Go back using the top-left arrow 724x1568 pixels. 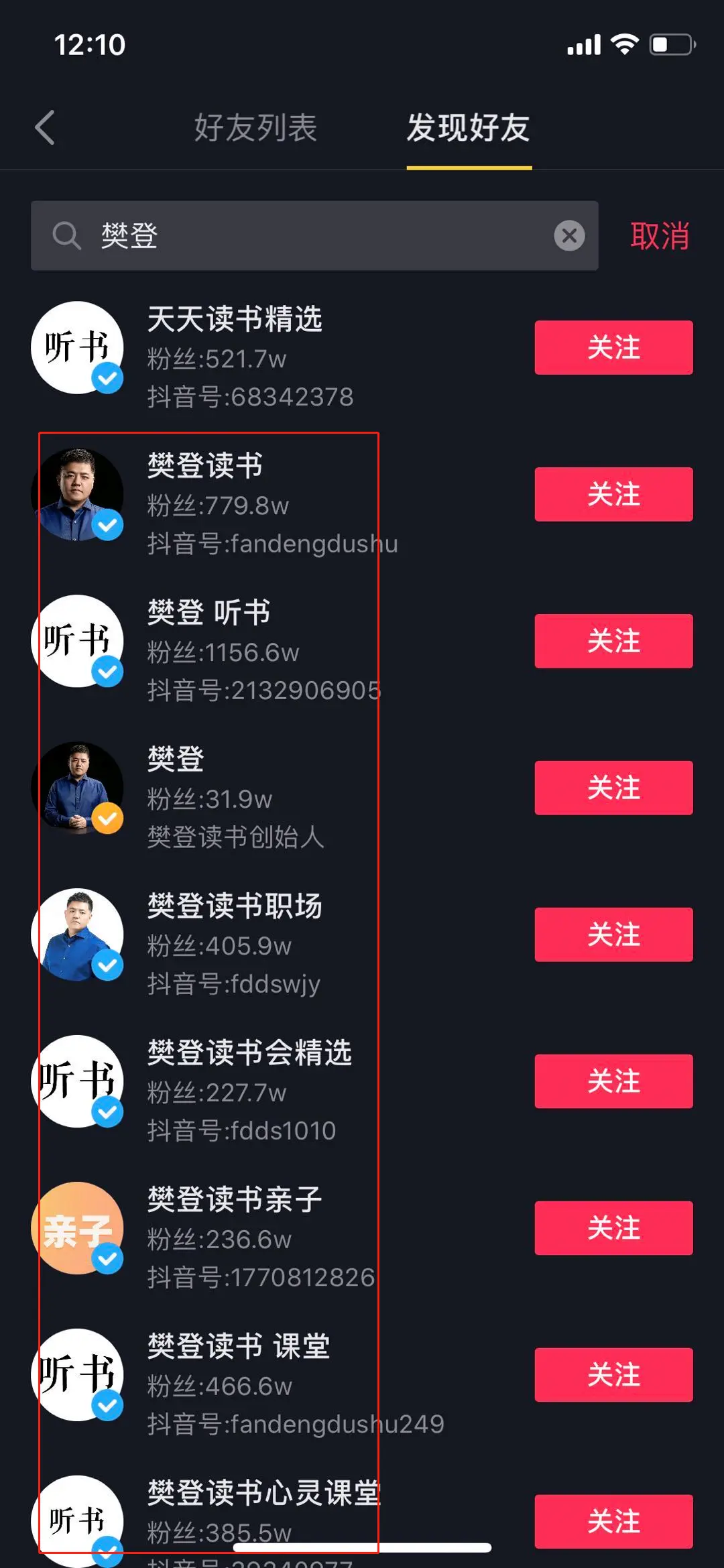point(45,127)
